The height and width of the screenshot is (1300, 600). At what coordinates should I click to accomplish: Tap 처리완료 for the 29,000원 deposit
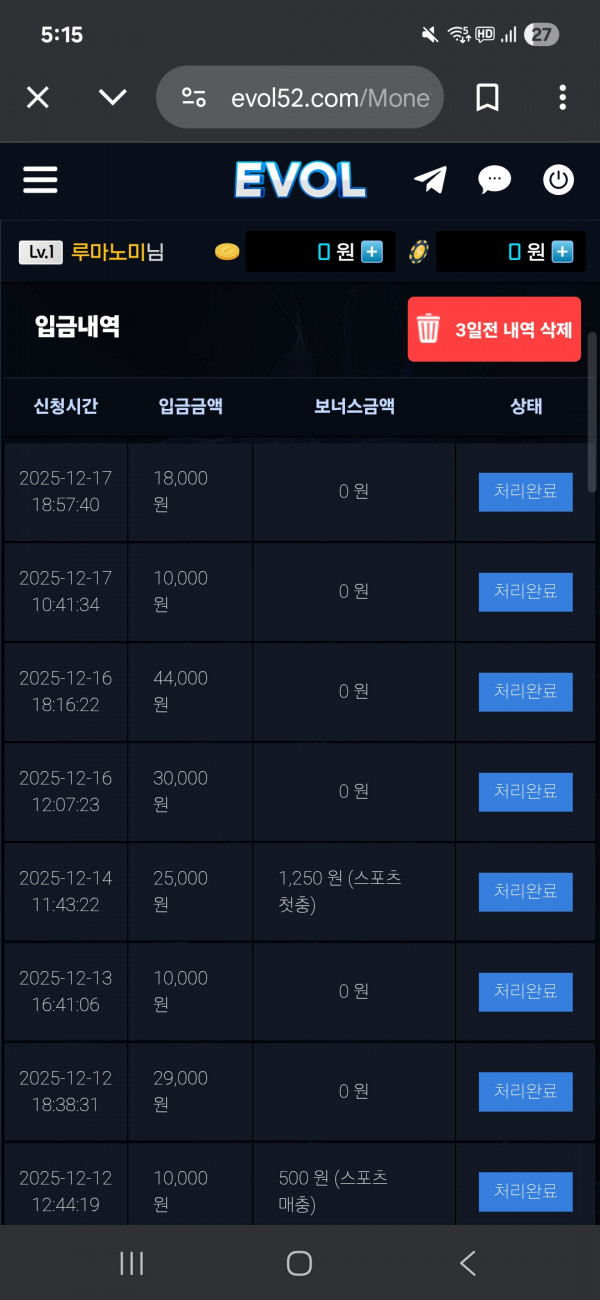[525, 1092]
